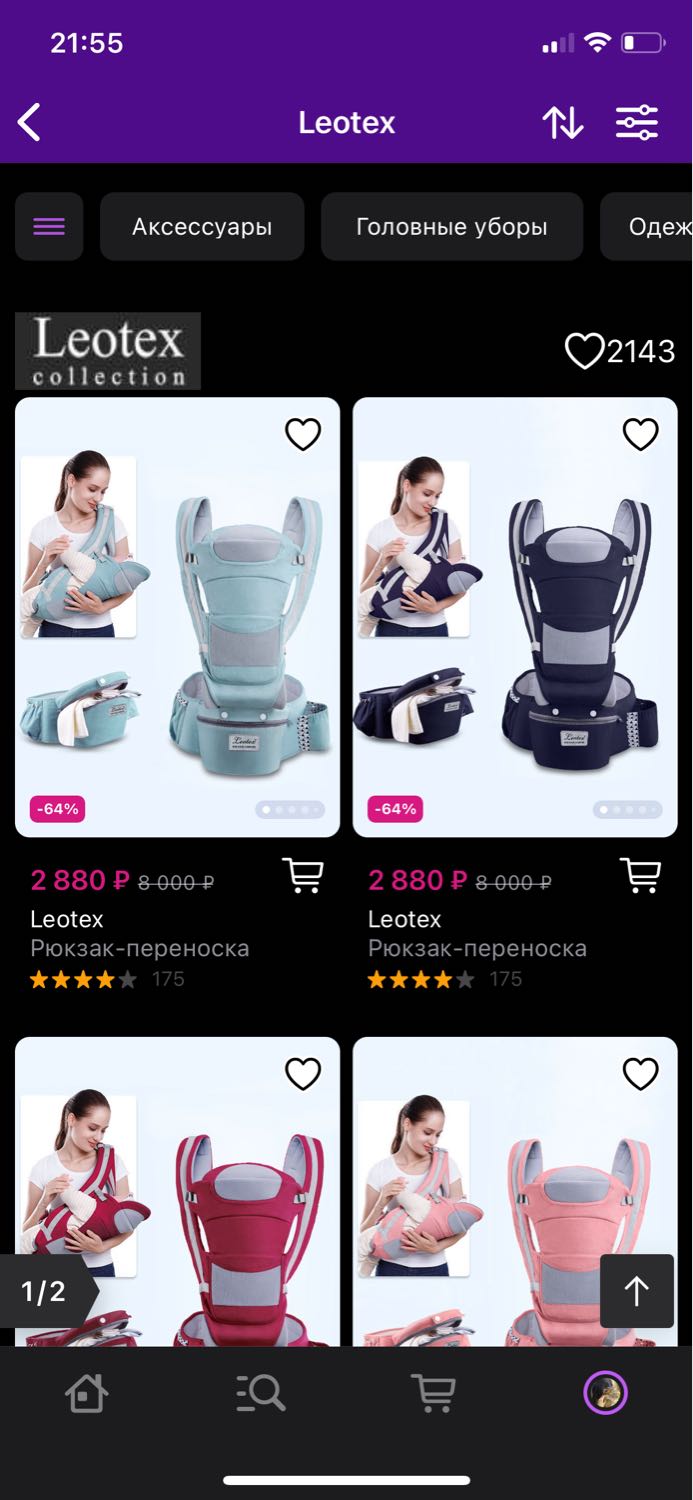
Task: Add the light blue carrier to cart
Action: [x=303, y=875]
